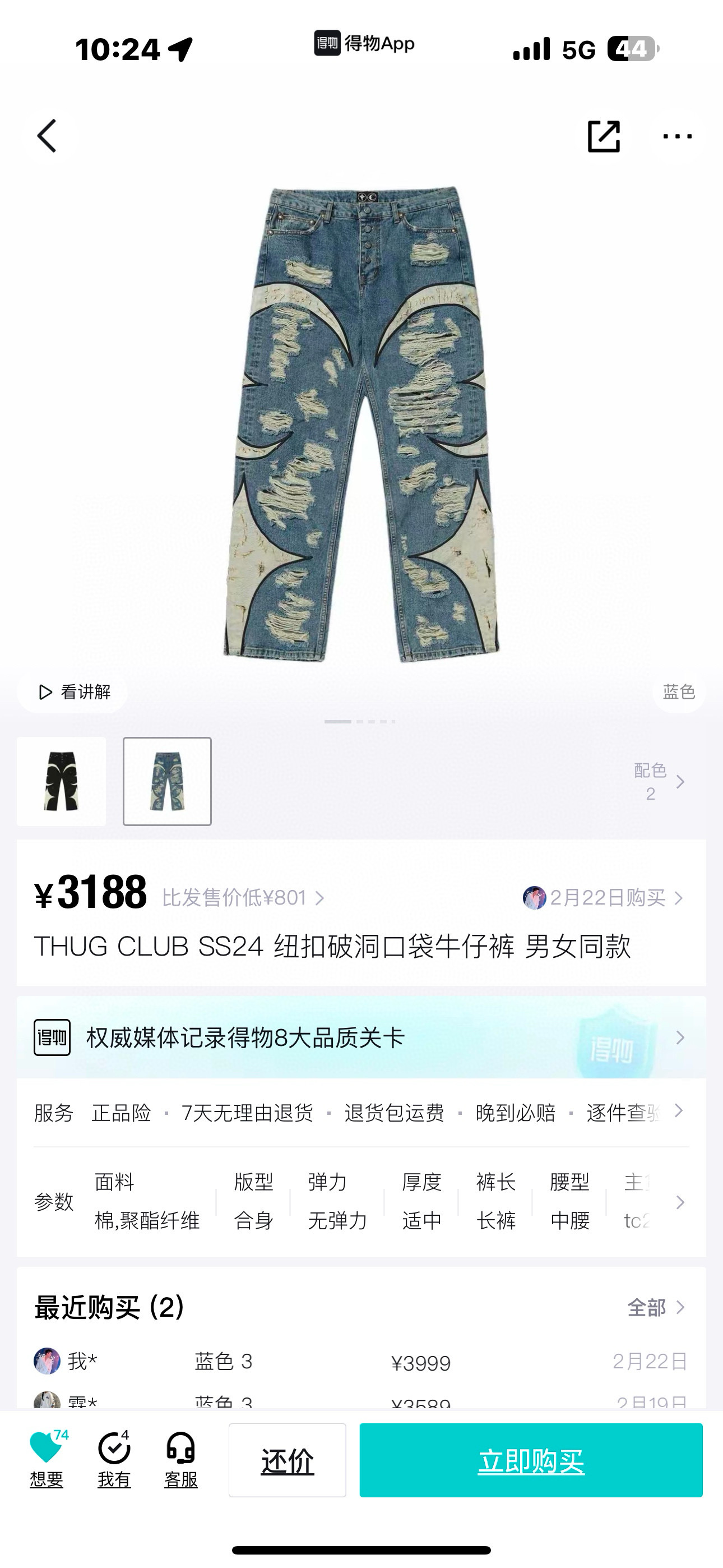Screen dimensions: 723x1568
Task: Open the 2月22日购买 purchase record
Action: [602, 898]
